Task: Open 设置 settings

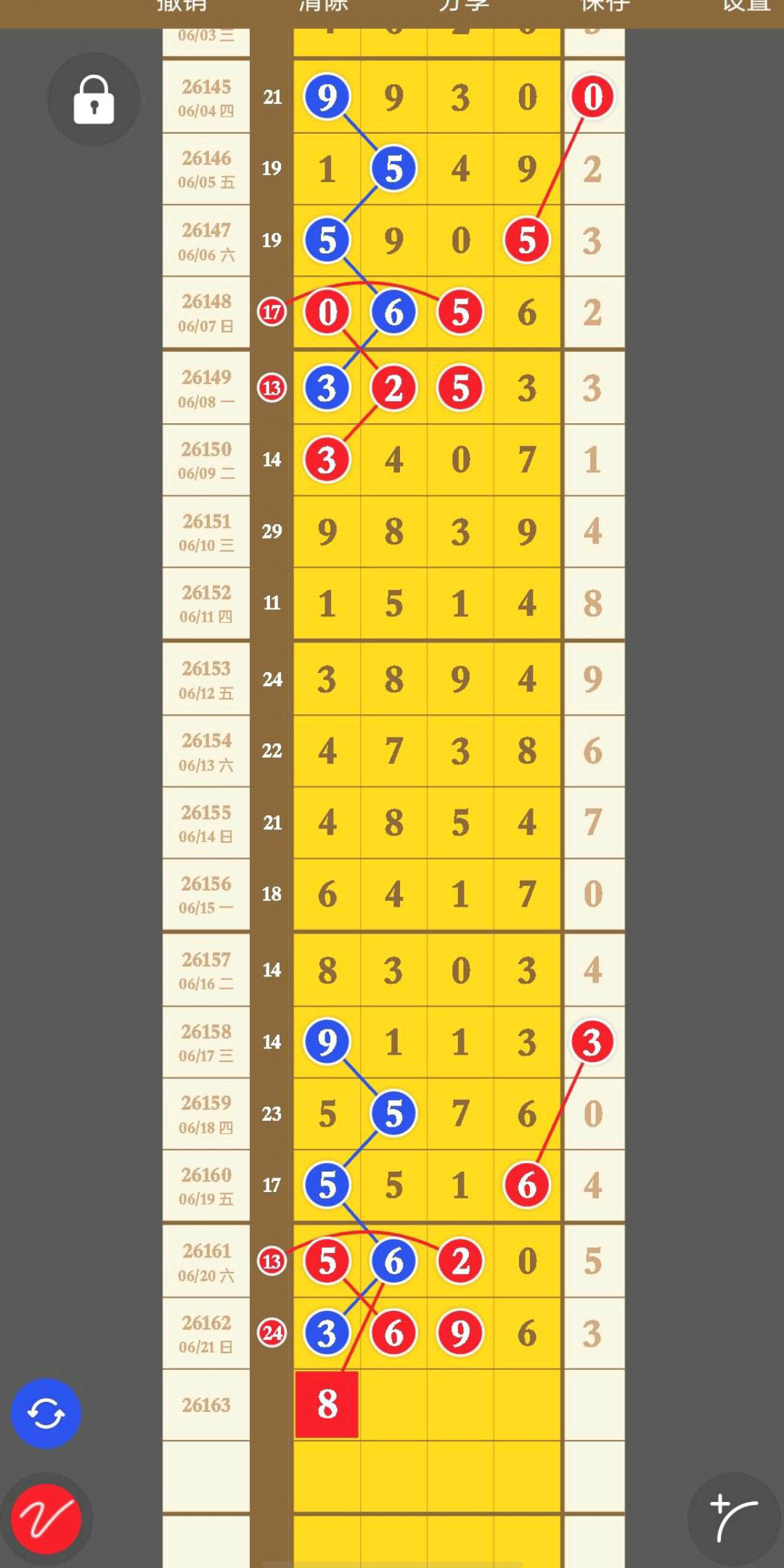Action: (x=746, y=6)
